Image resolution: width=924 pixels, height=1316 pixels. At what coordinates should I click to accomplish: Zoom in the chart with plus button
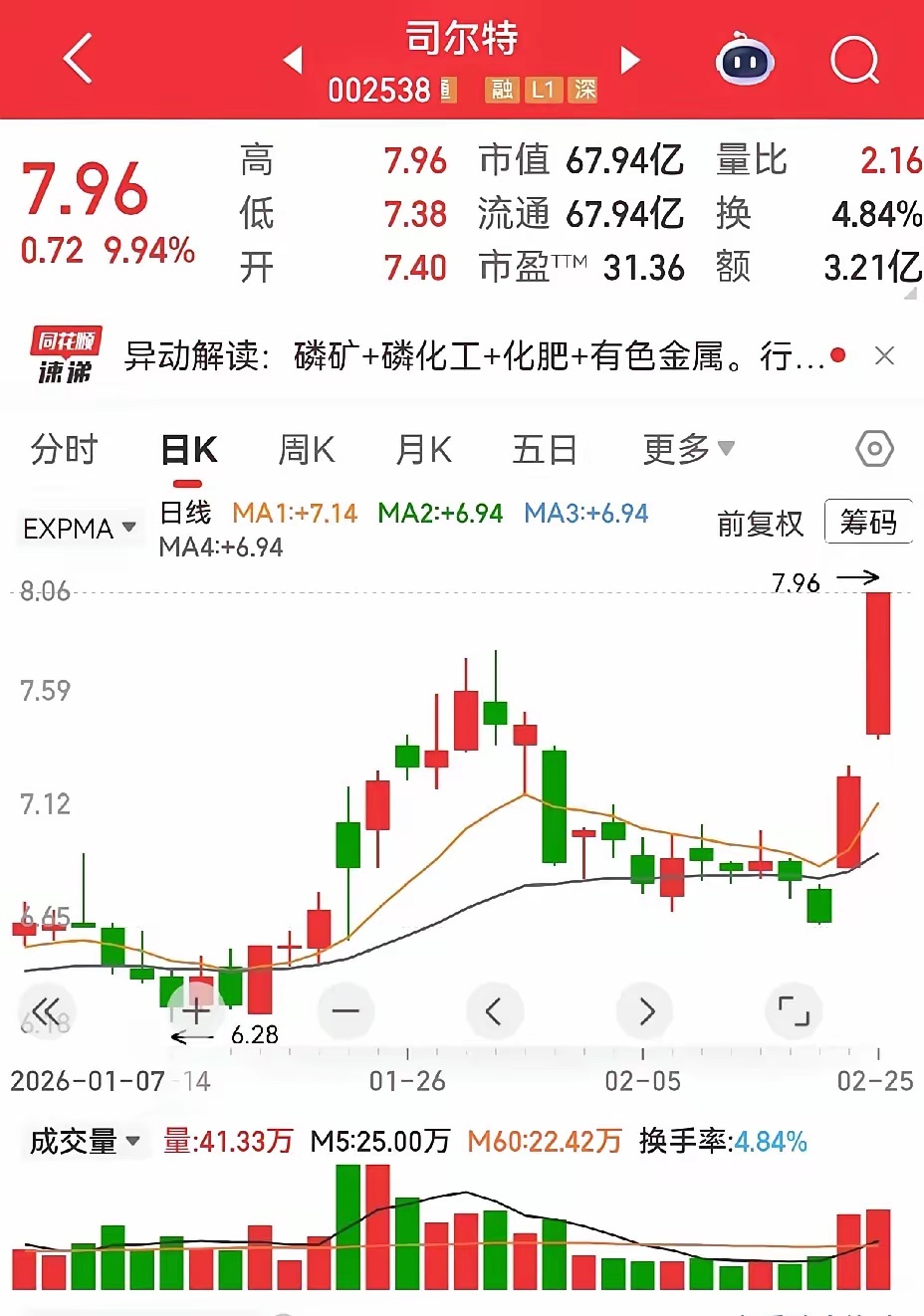click(196, 1012)
